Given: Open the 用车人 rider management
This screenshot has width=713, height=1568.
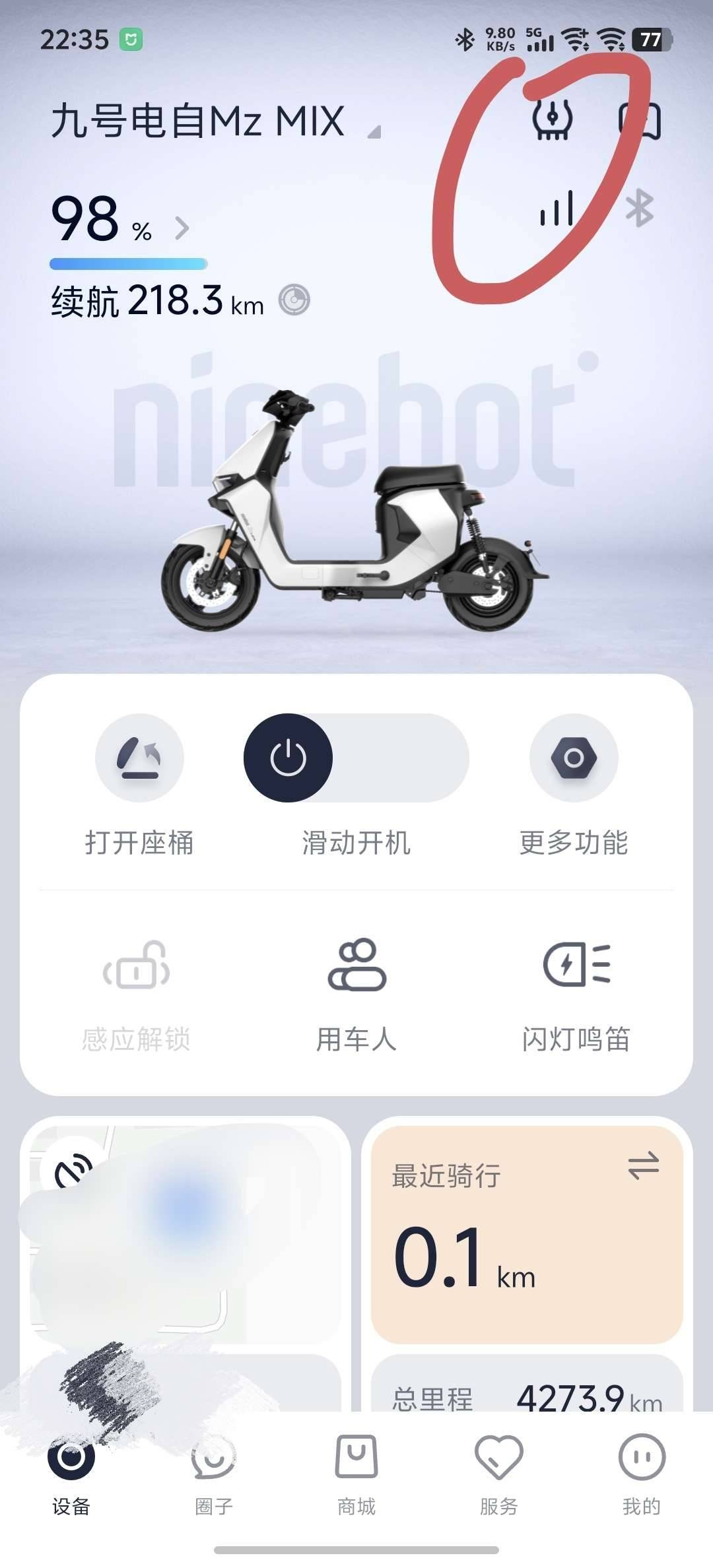Looking at the screenshot, I should tap(356, 967).
